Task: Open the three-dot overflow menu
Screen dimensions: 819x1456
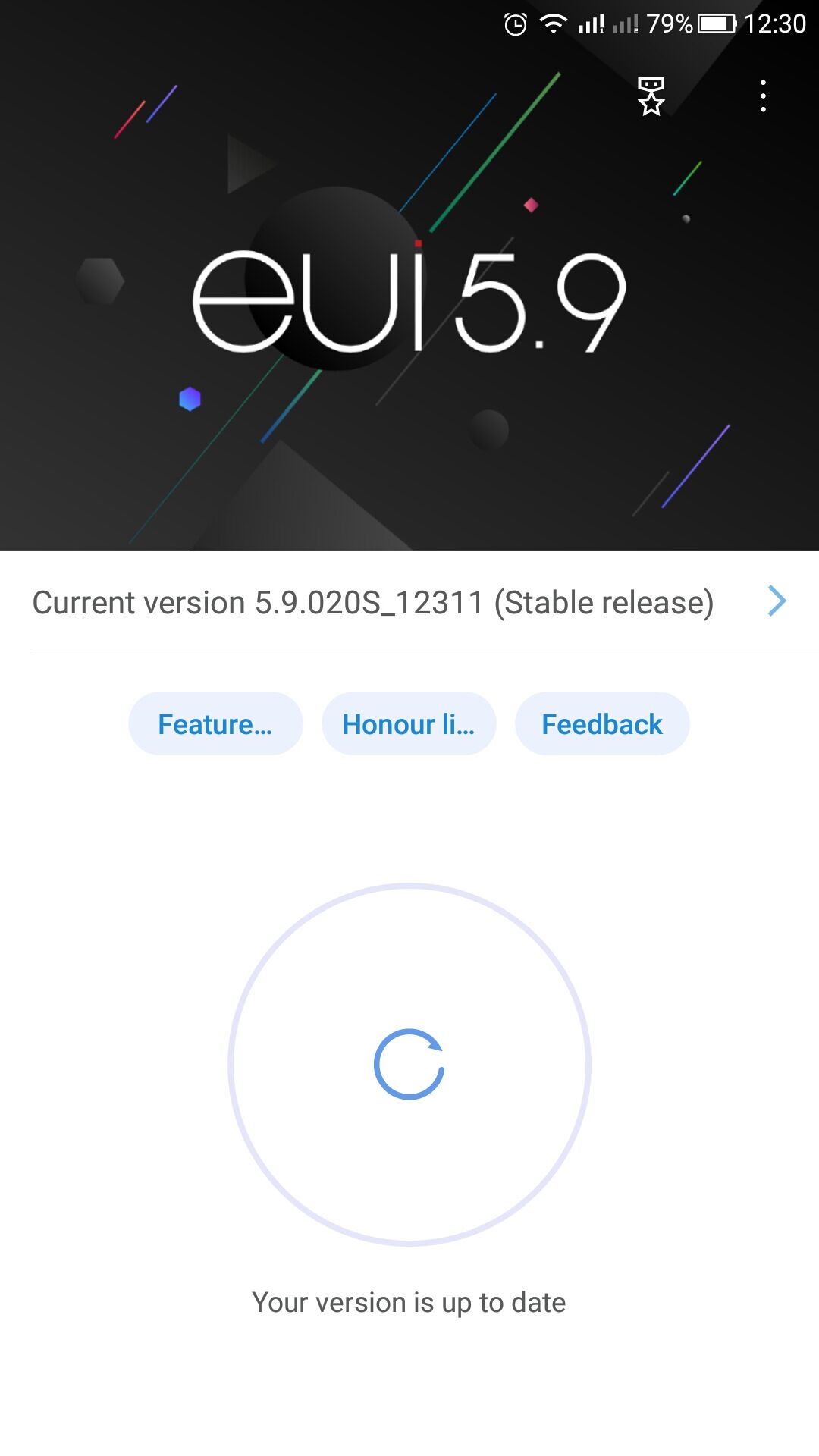Action: point(763,96)
